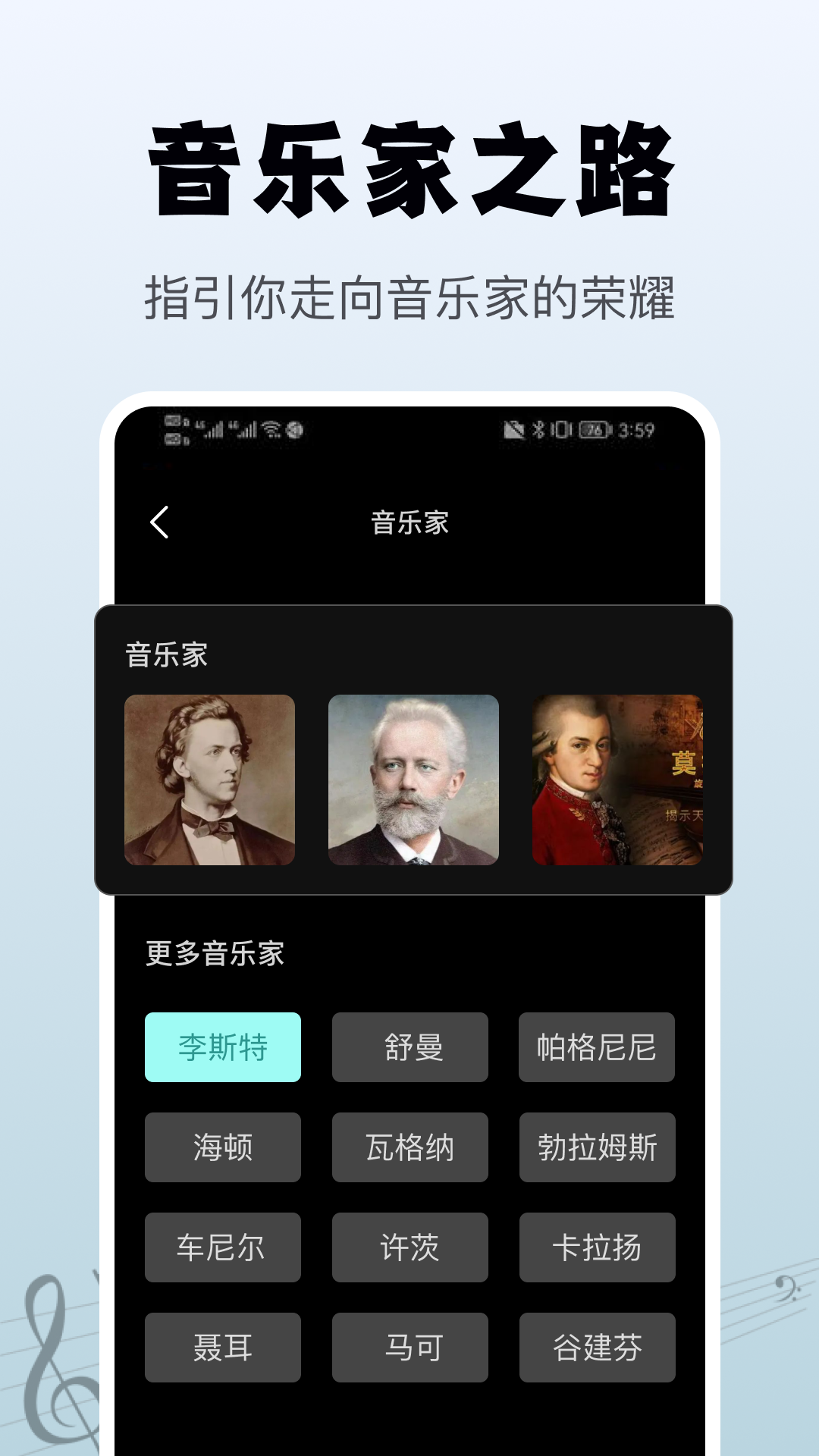
Task: Tap the 聂耳 chip
Action: coord(223,1348)
